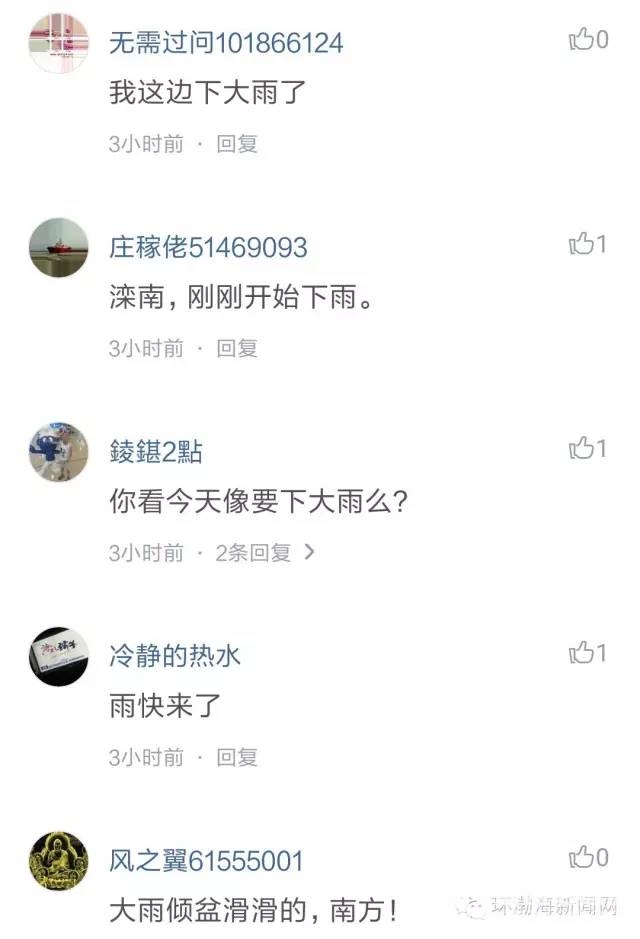Open 庄稼佬51469093's profile avatar
The width and height of the screenshot is (640, 939).
click(x=59, y=247)
